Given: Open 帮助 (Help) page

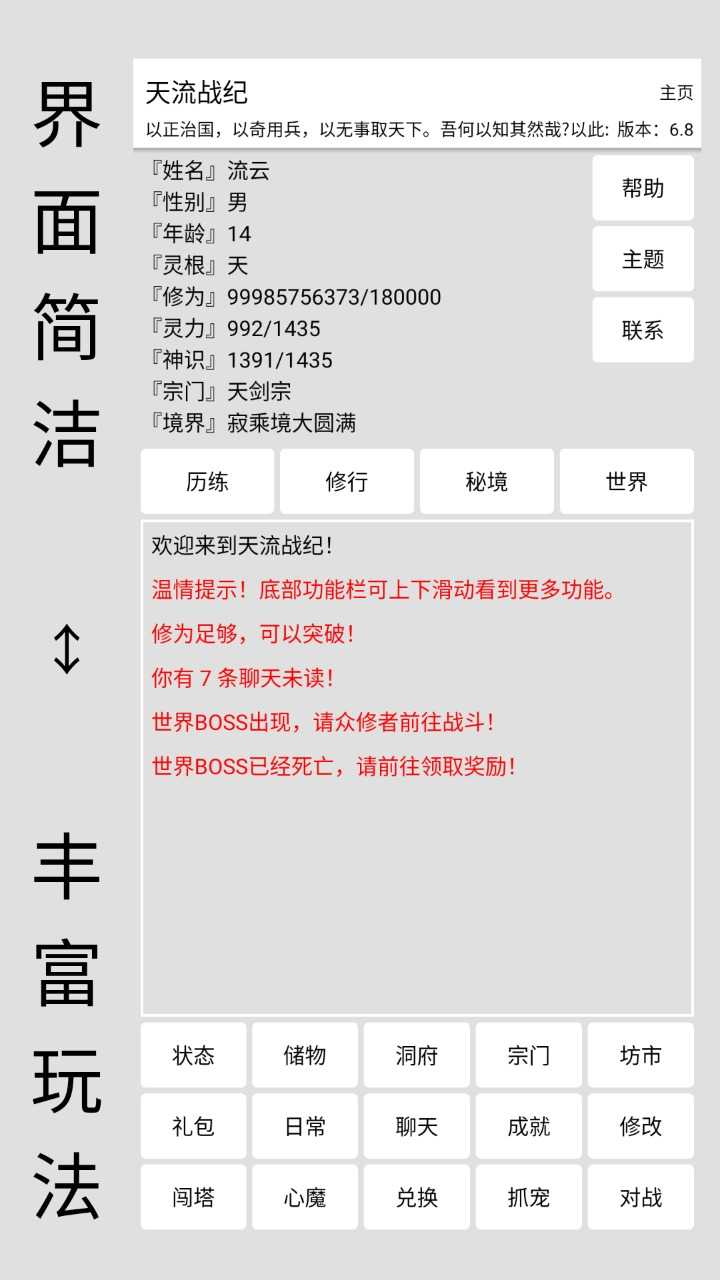Looking at the screenshot, I should [x=642, y=188].
